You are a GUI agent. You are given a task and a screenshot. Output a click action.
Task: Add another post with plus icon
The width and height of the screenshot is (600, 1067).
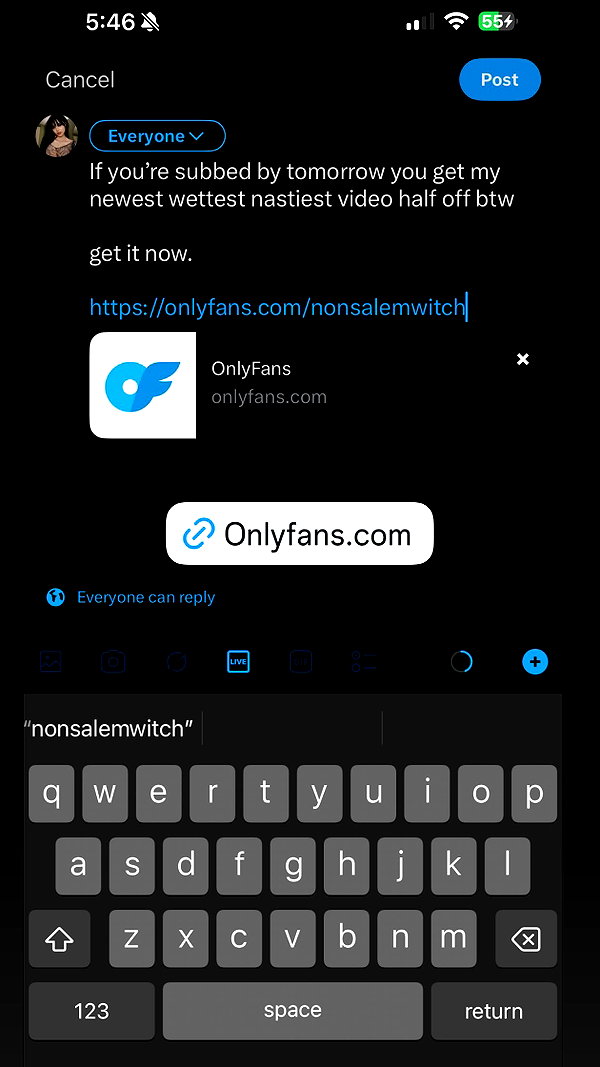535,661
